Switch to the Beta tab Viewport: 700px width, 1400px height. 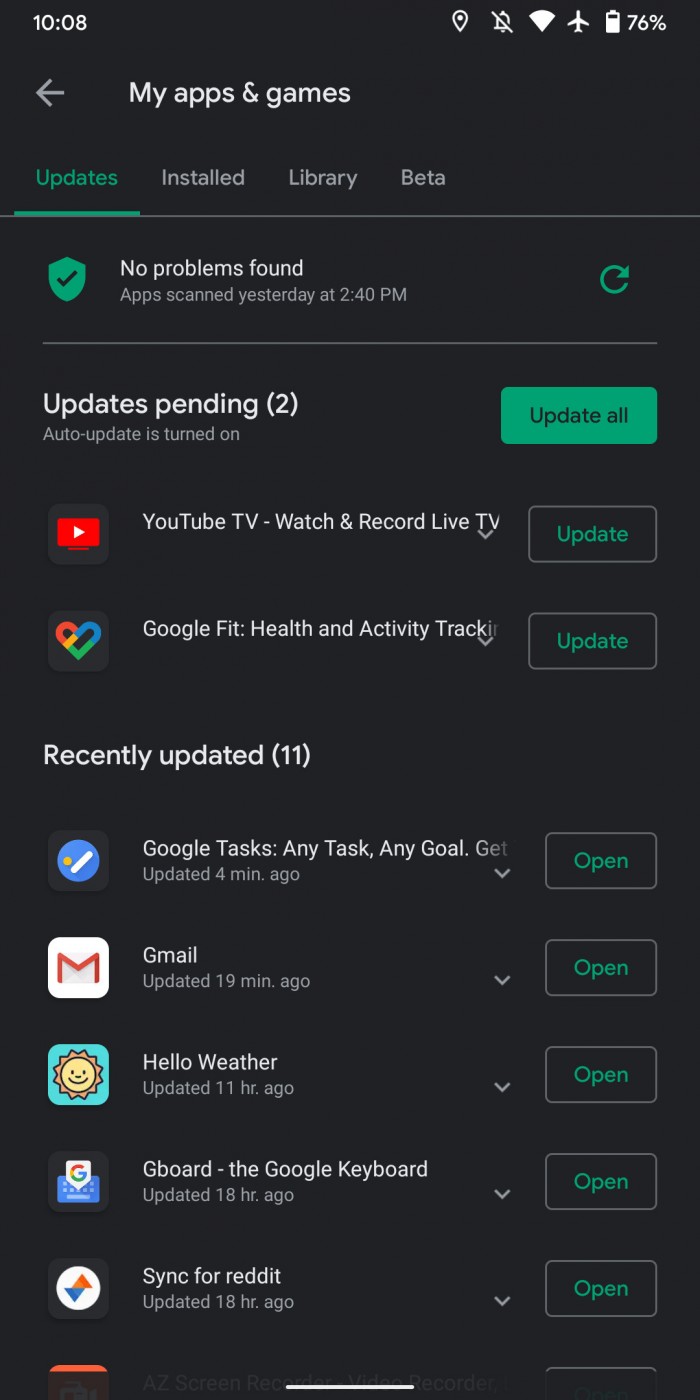click(423, 178)
